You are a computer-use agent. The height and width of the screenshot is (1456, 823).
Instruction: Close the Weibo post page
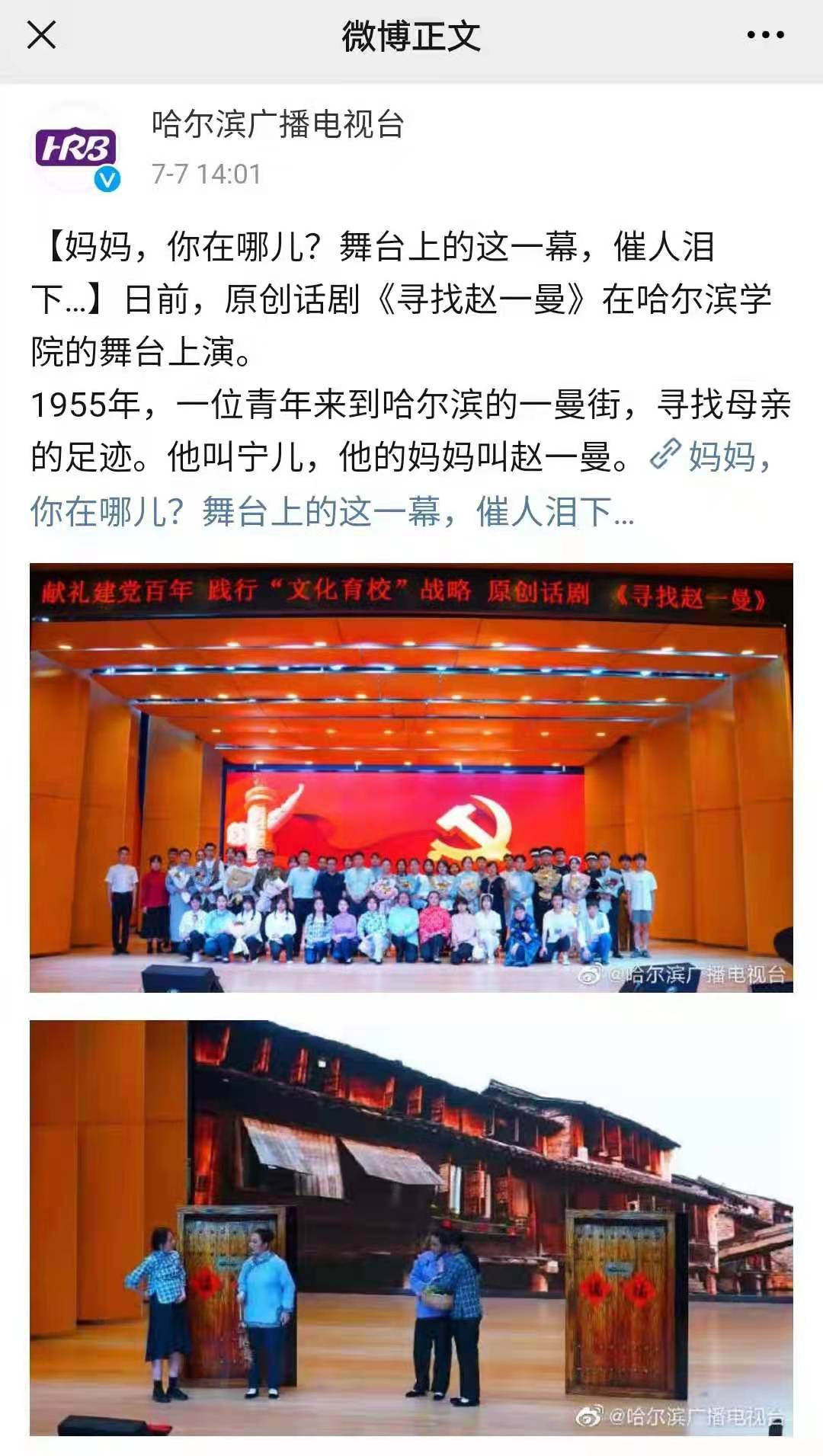pos(41,35)
